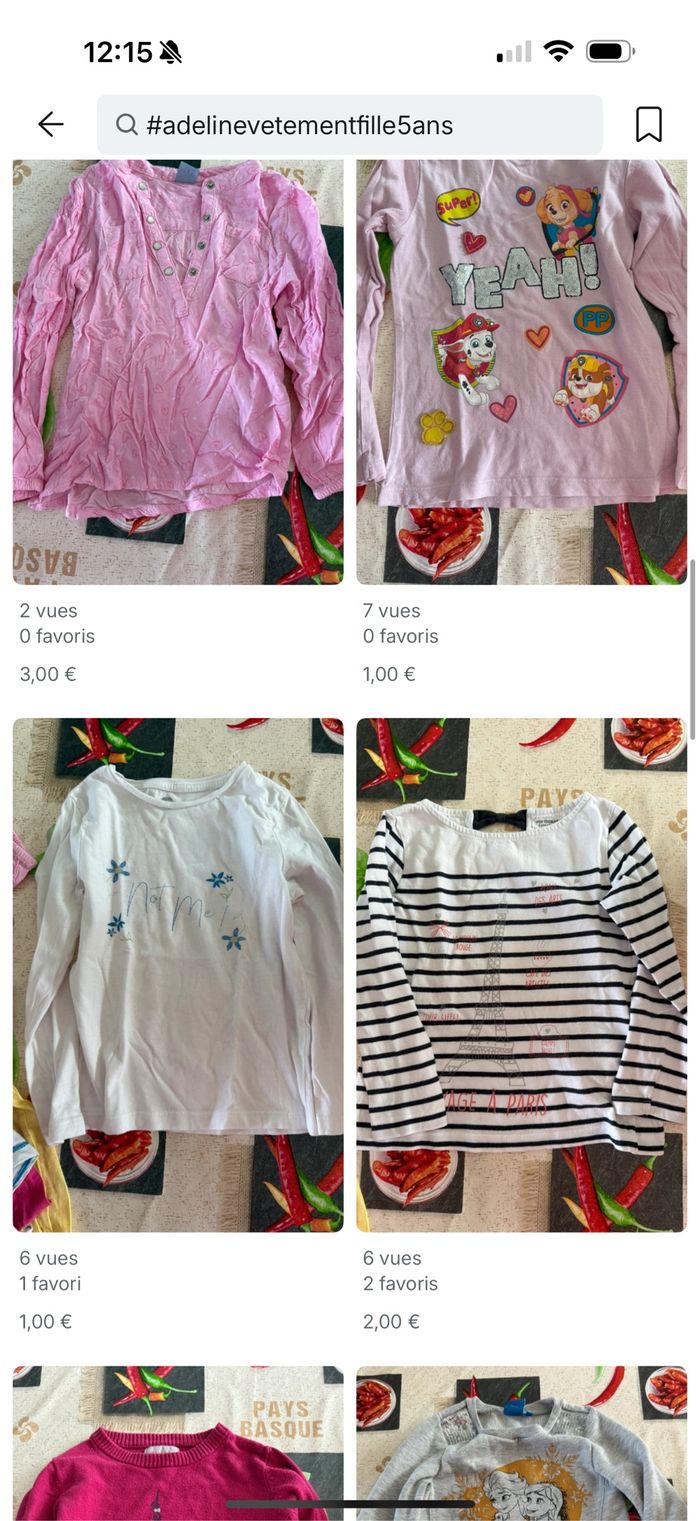Open the pink button-up blouse listing

[x=178, y=372]
